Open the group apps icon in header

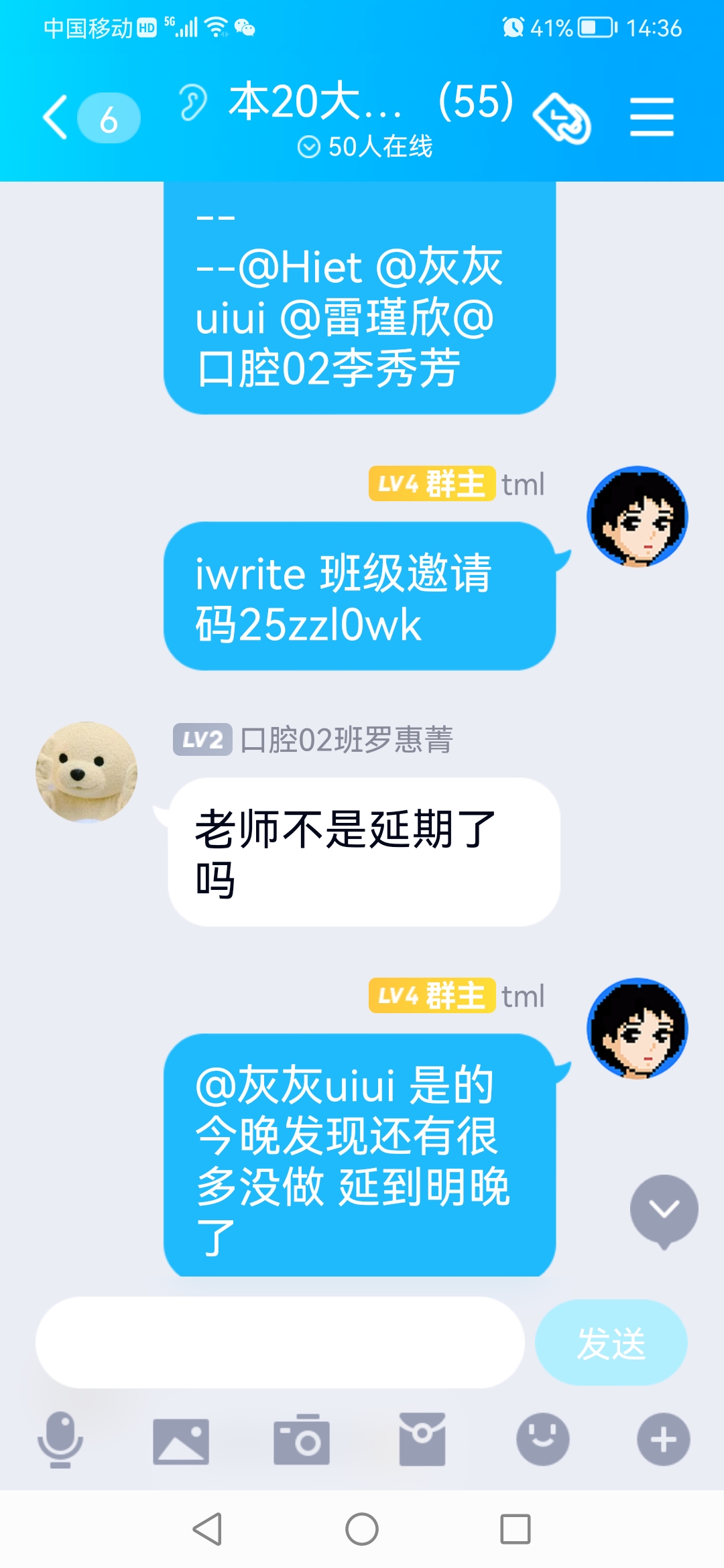point(562,119)
